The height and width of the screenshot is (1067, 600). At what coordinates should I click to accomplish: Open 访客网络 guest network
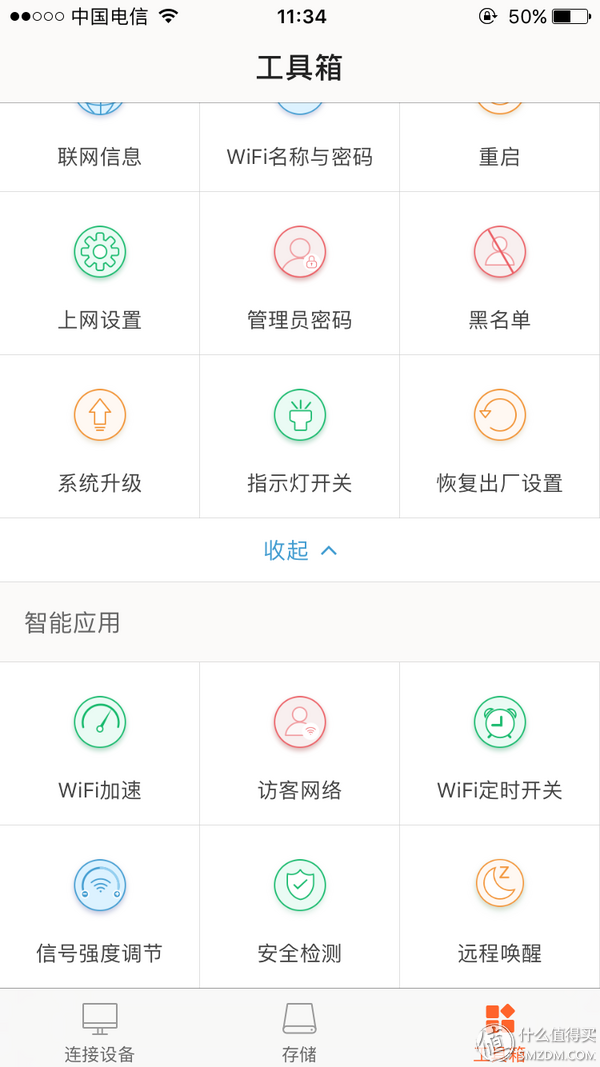[x=299, y=744]
